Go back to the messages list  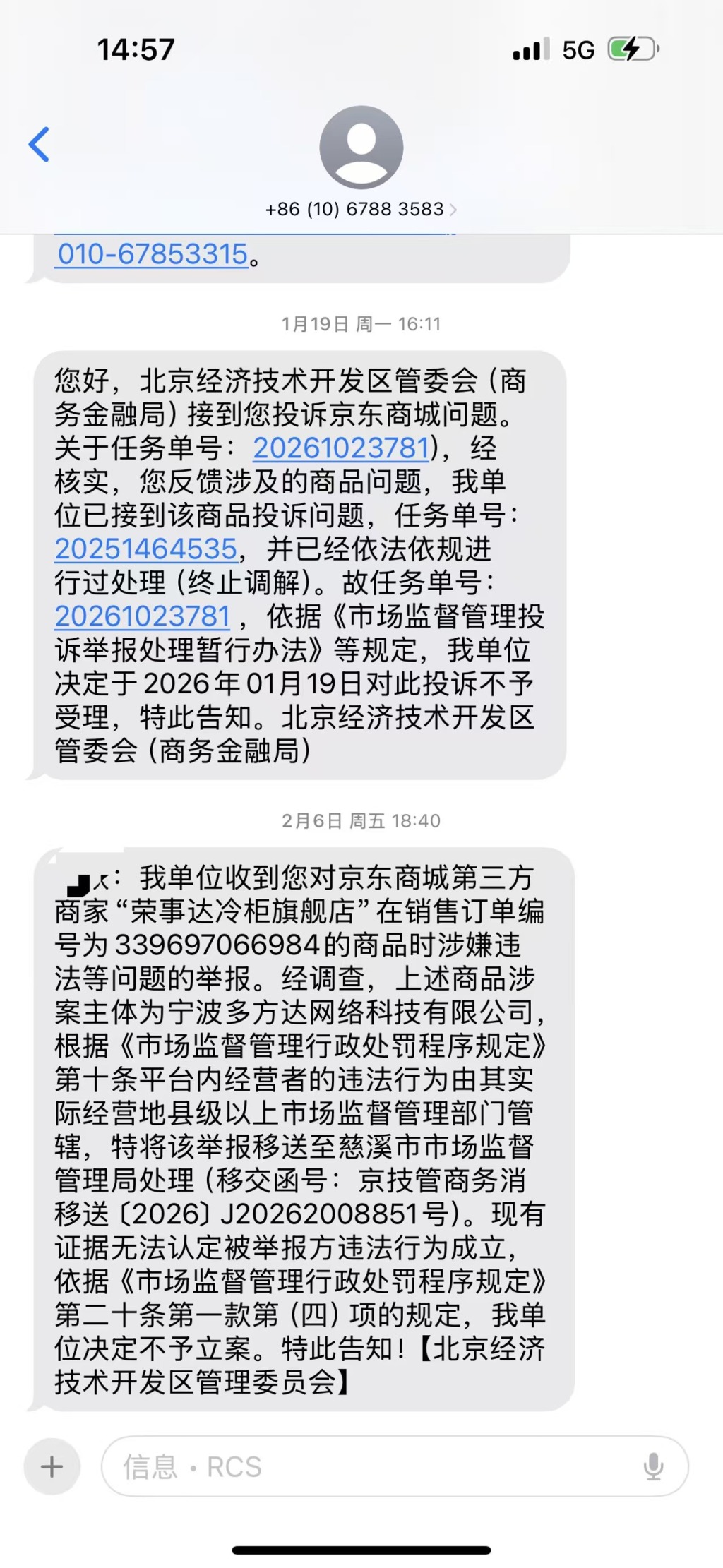coord(39,145)
